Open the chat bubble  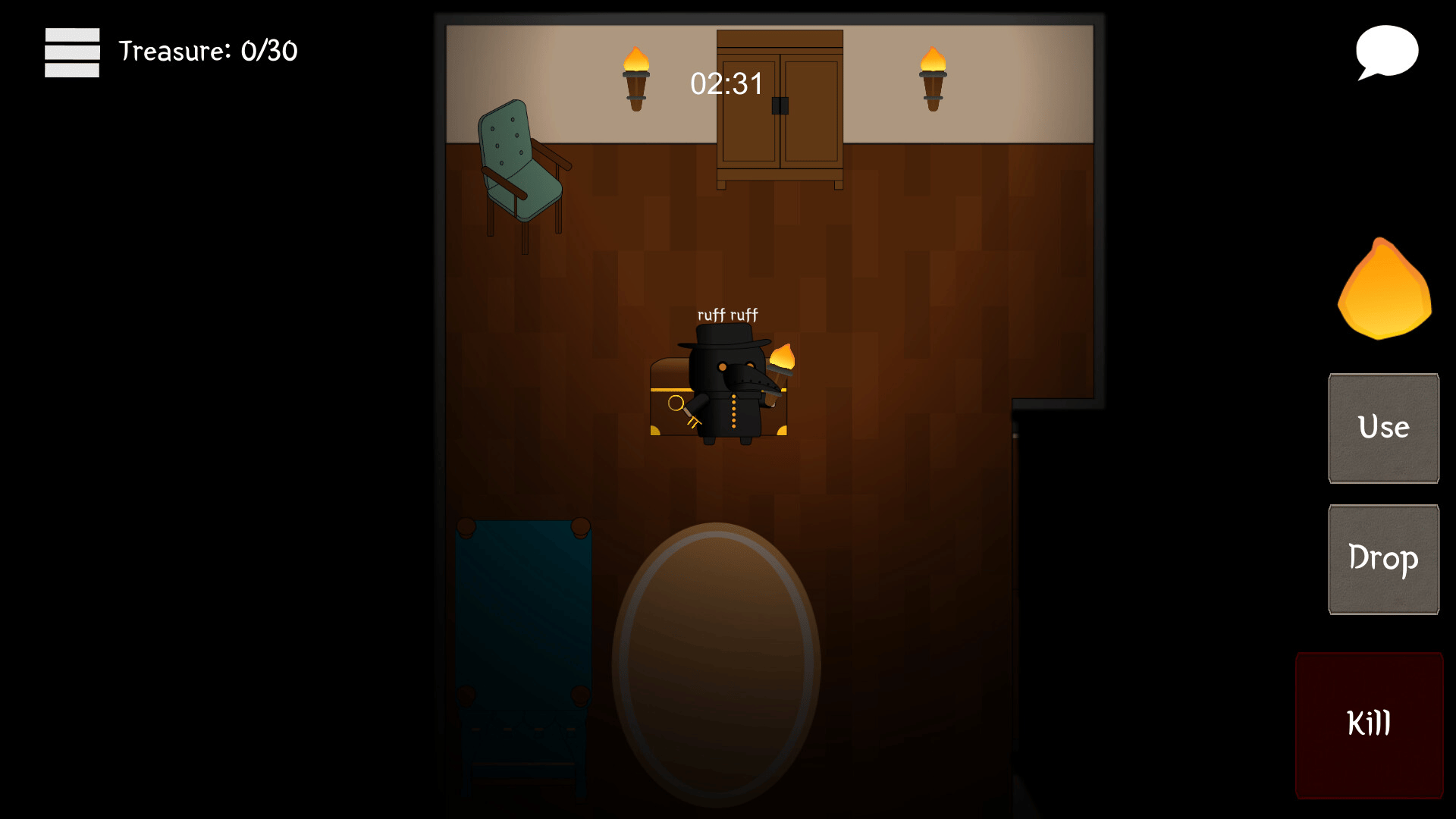(1387, 52)
